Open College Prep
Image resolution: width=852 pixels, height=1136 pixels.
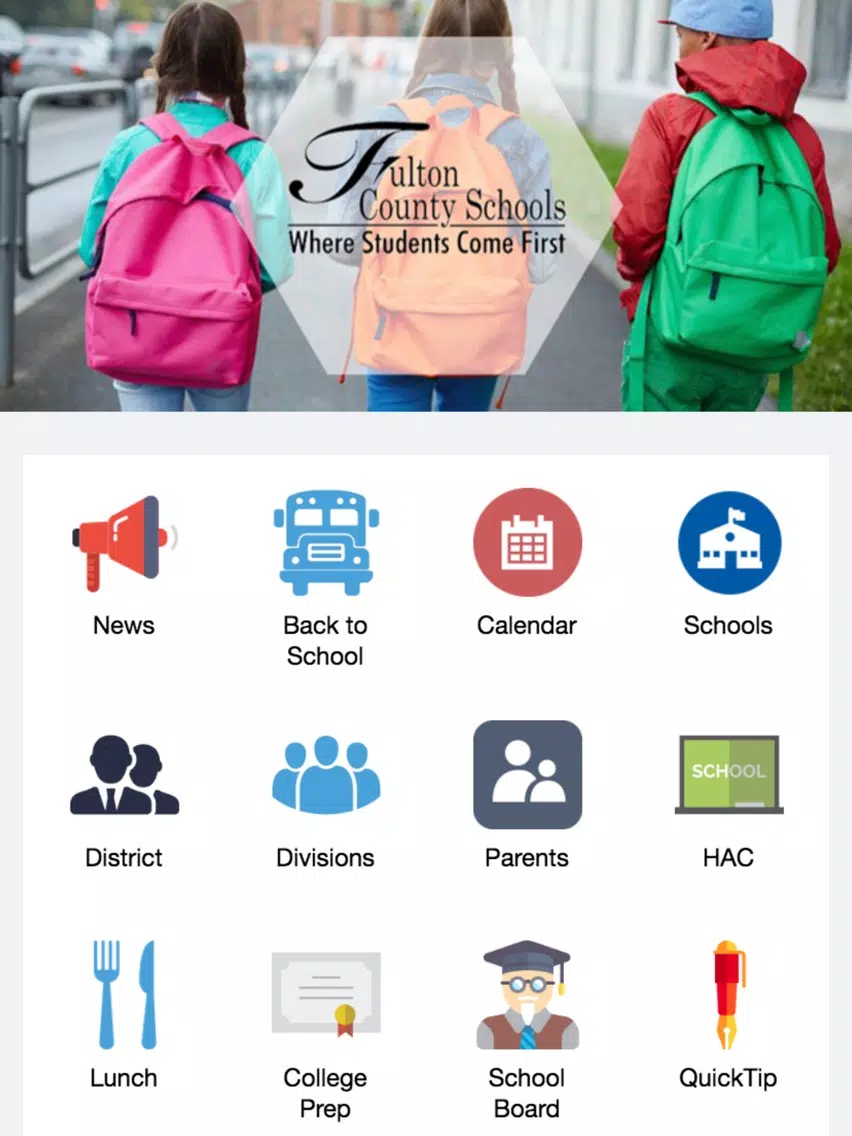pyautogui.click(x=325, y=995)
